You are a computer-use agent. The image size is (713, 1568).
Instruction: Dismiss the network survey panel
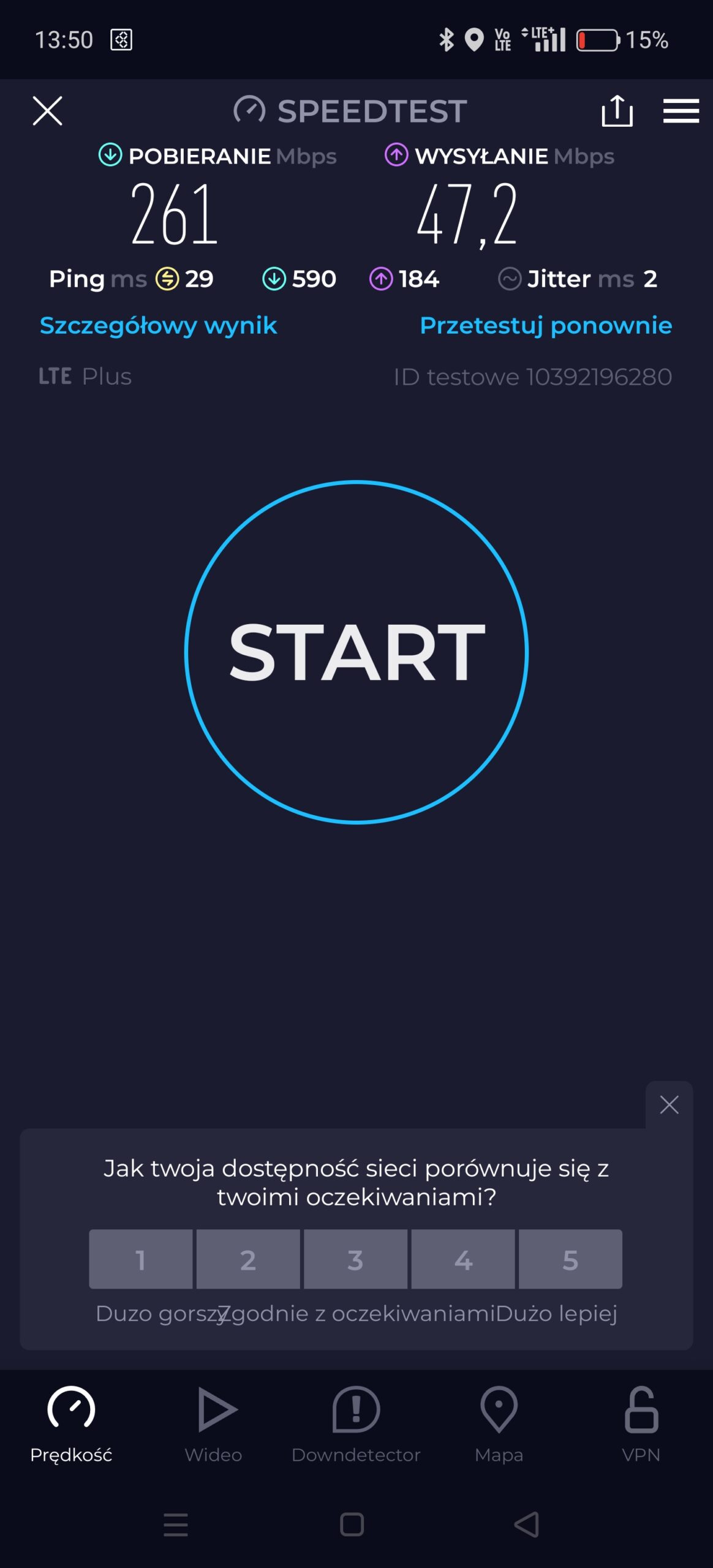669,1105
